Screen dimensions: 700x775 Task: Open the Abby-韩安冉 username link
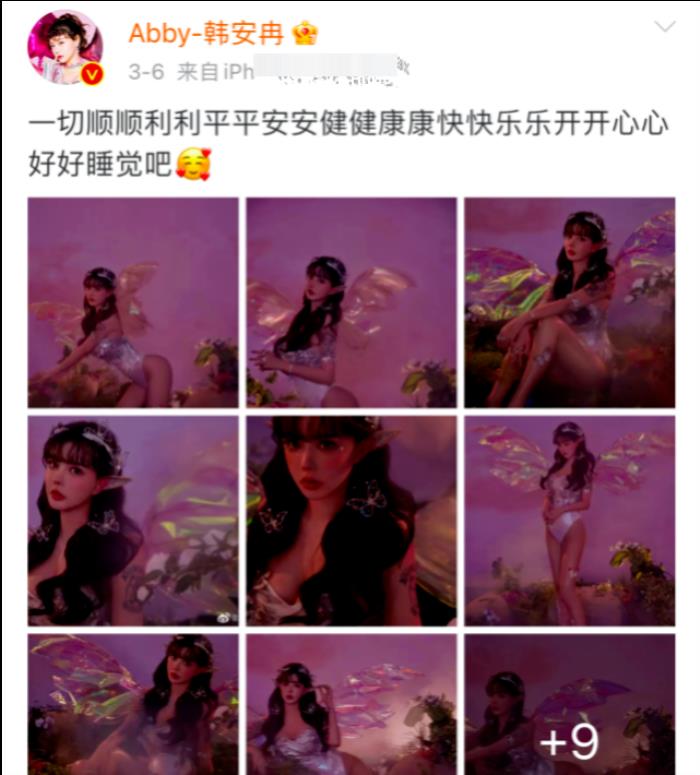[208, 33]
